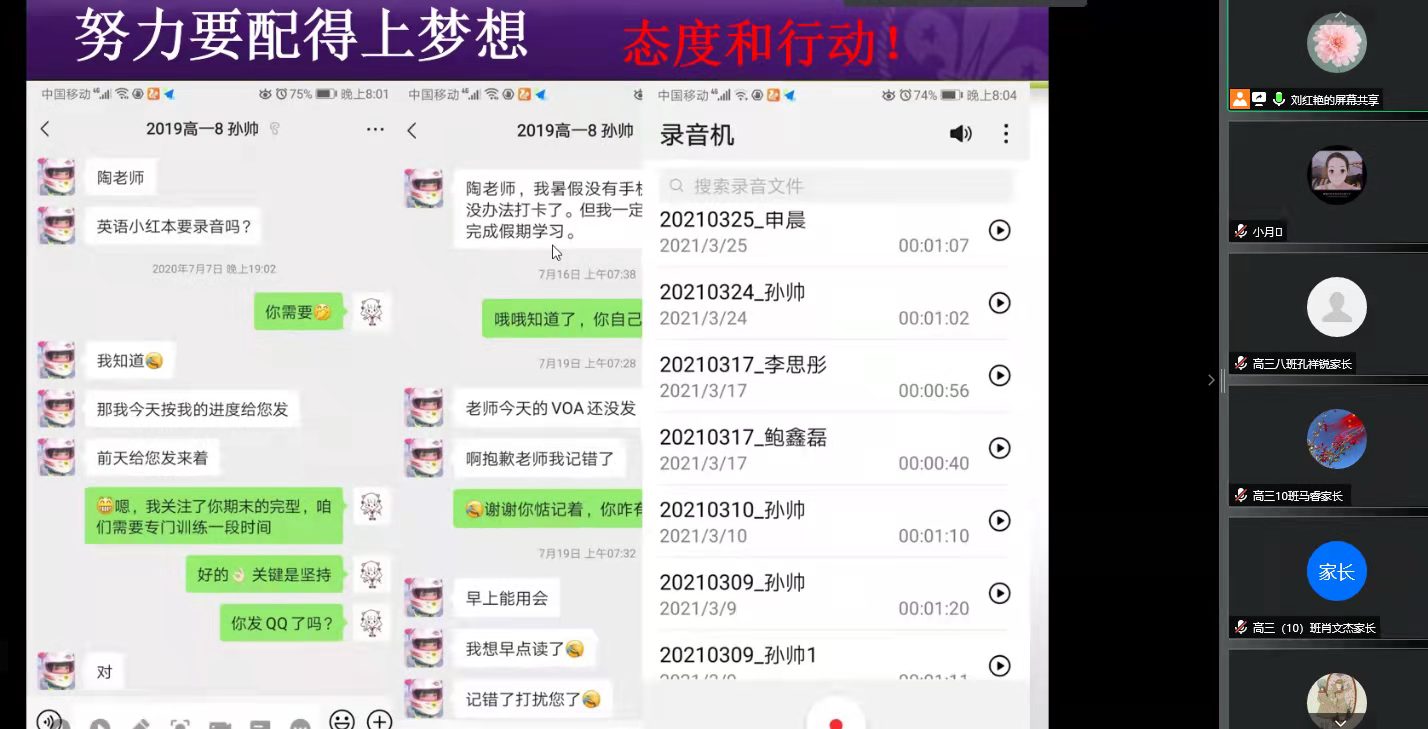Select 高三（10）班肖文杰家长 participant tile
This screenshot has width=1428, height=729.
(1336, 576)
